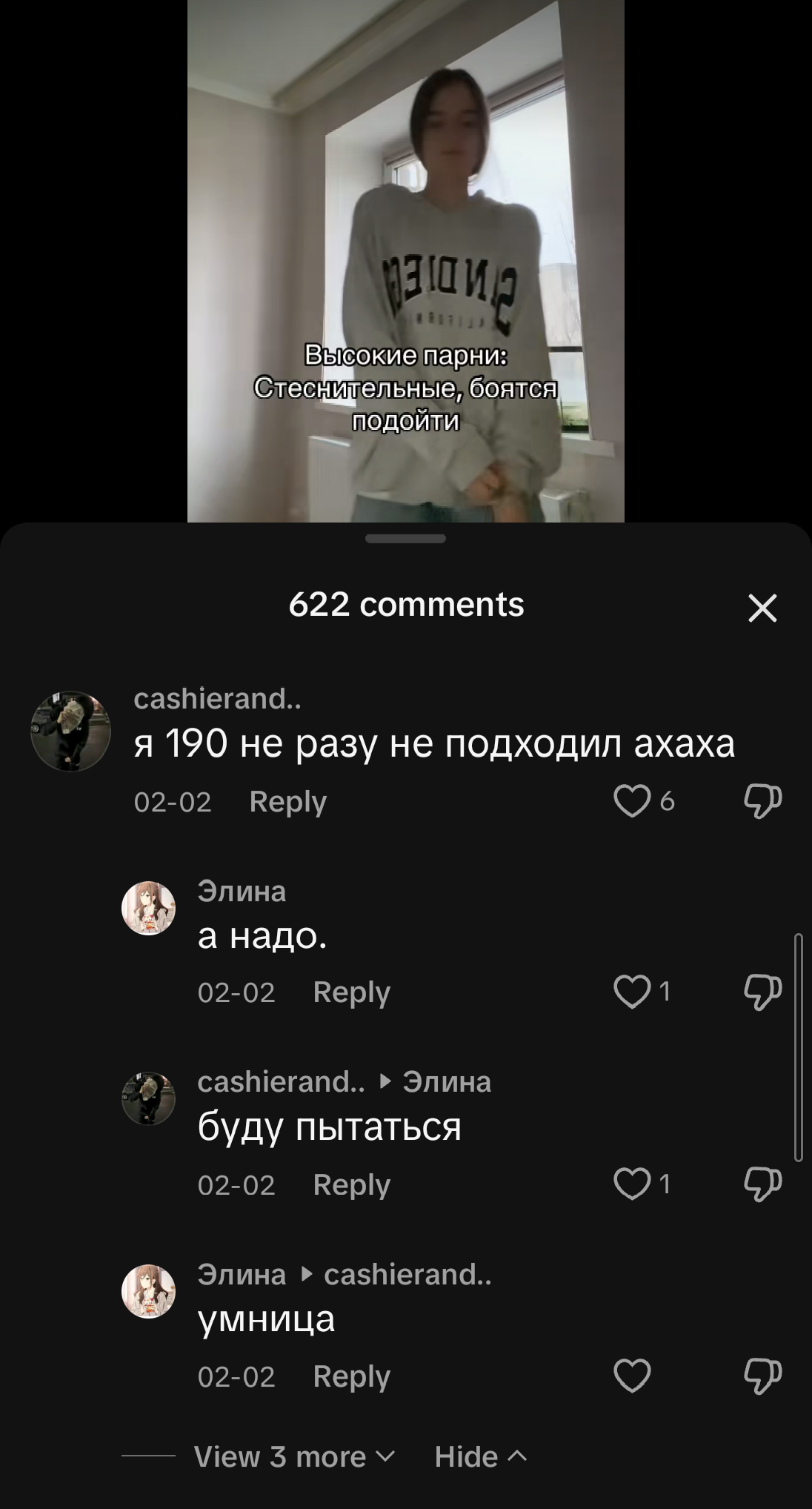Viewport: 812px width, 1509px height.
Task: Dislike Элина's comment 'а надо.'
Action: pos(762,992)
